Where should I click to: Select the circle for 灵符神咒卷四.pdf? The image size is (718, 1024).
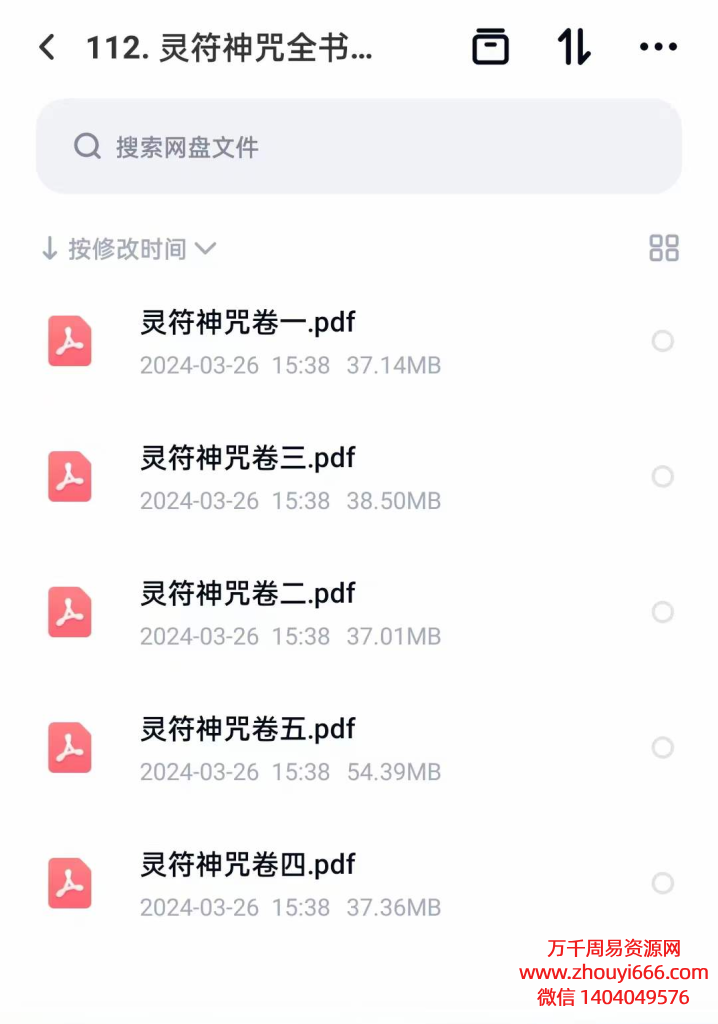662,883
